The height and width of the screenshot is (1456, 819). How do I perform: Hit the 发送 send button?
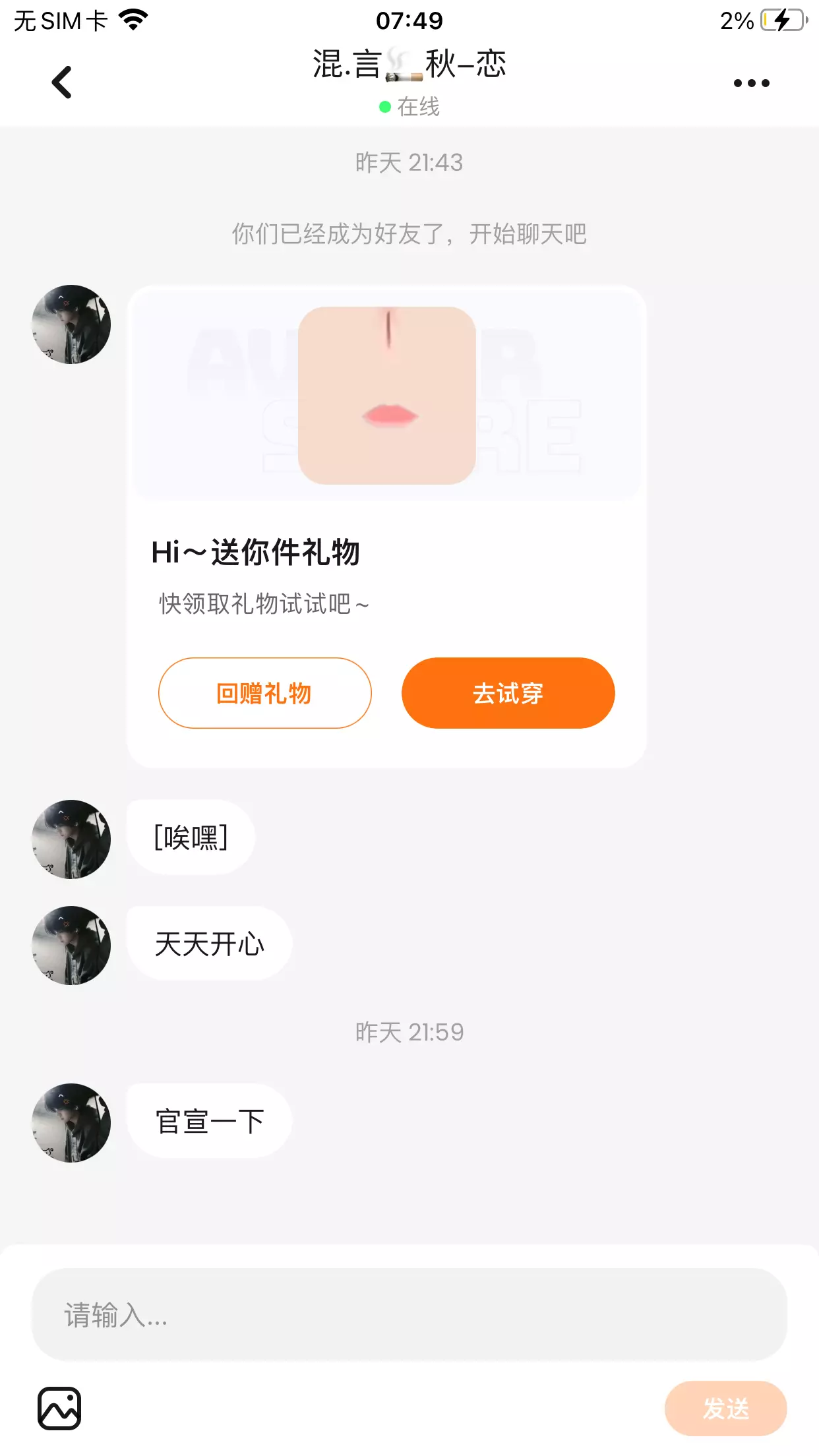[725, 1409]
